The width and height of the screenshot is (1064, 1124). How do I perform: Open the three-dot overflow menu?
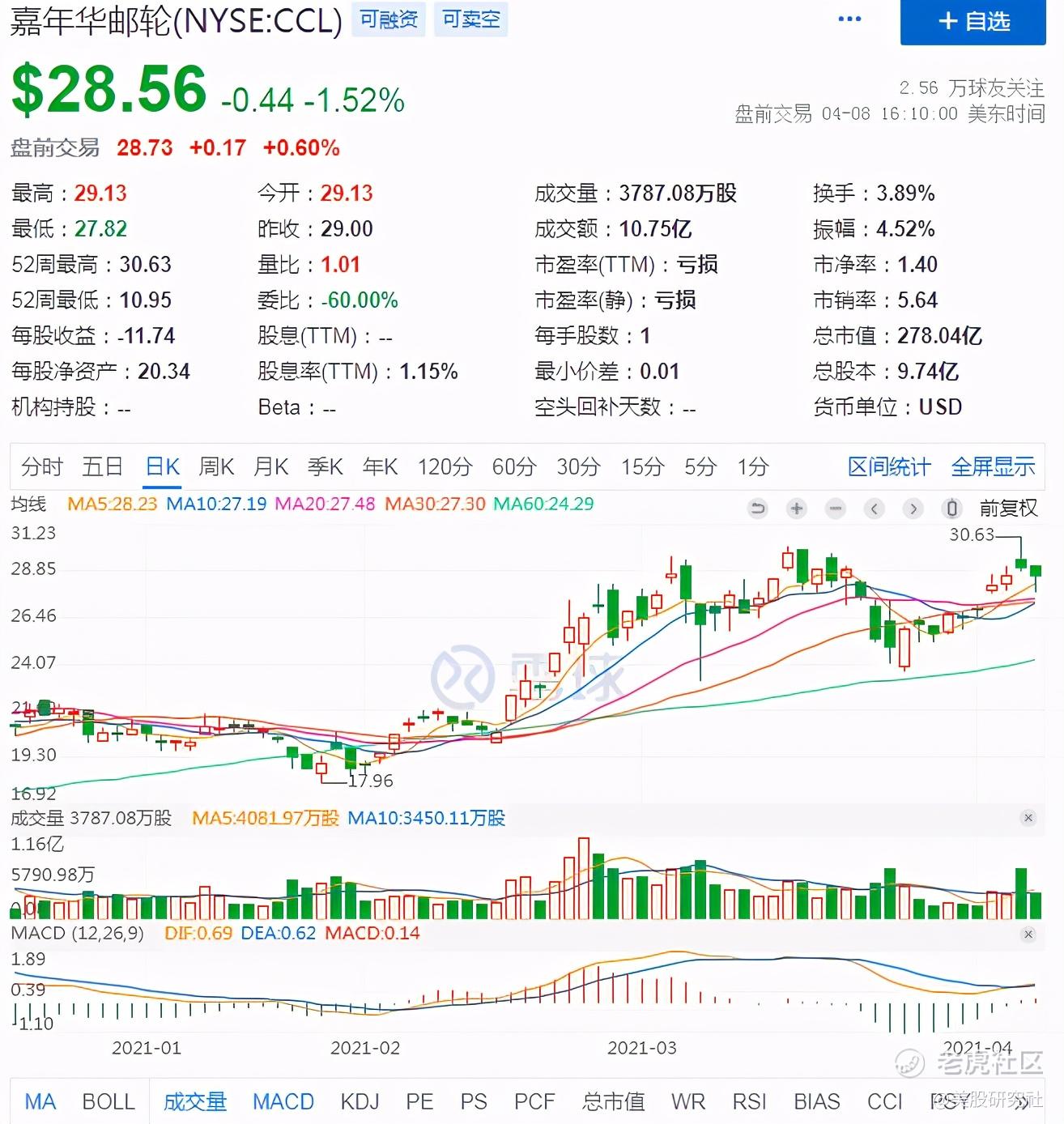(x=849, y=19)
